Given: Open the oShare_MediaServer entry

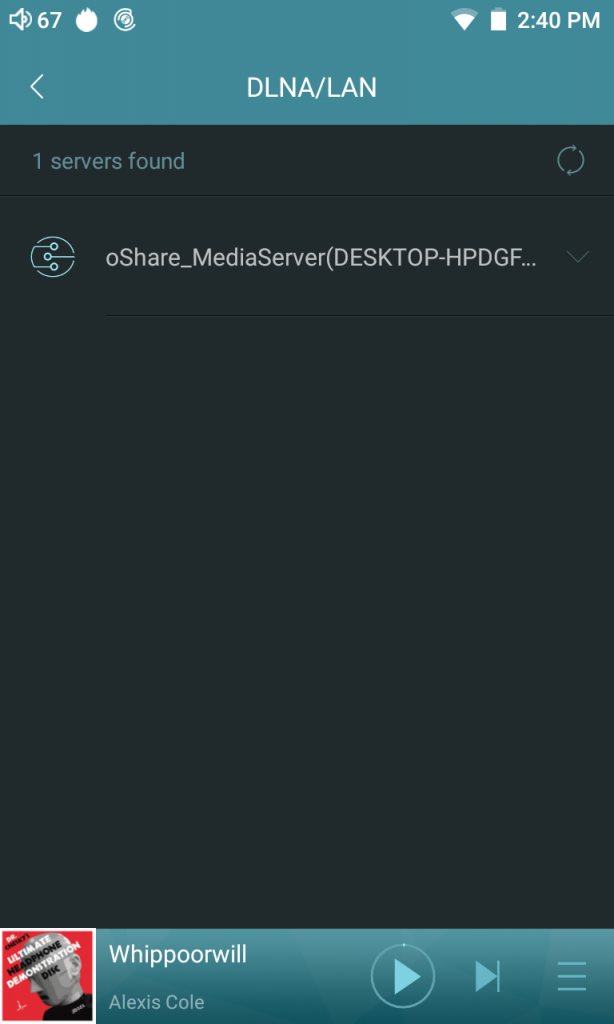Looking at the screenshot, I should (x=307, y=257).
